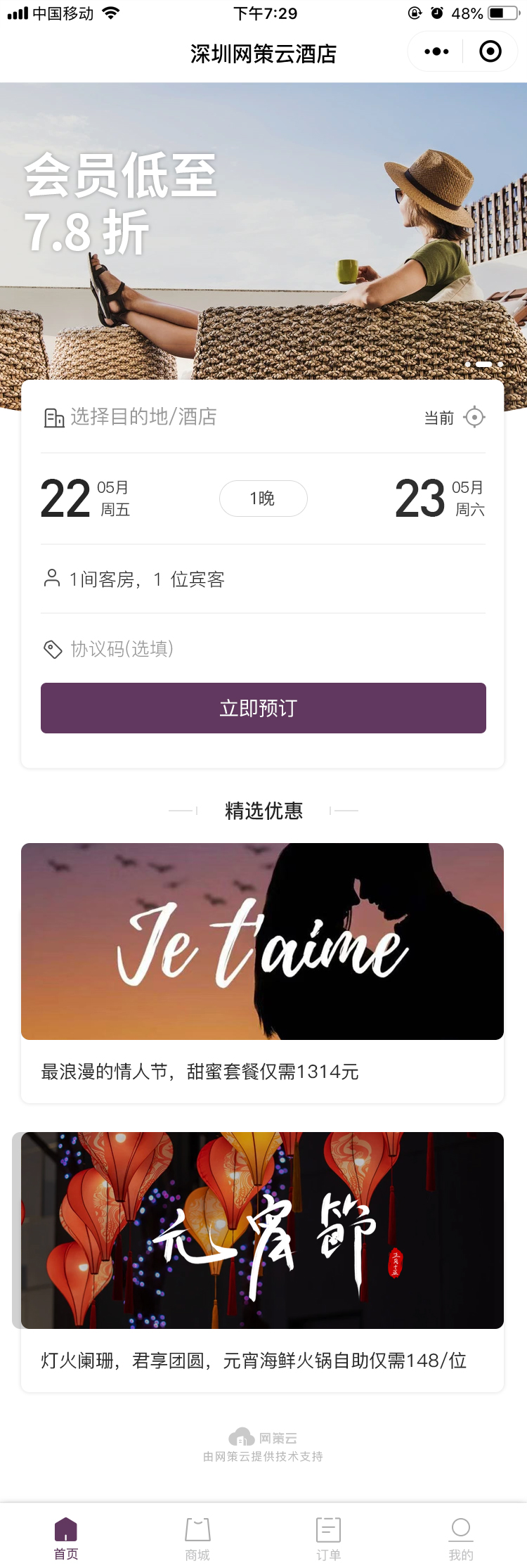Open the member discount 7.8折 banner

pyautogui.click(x=263, y=232)
